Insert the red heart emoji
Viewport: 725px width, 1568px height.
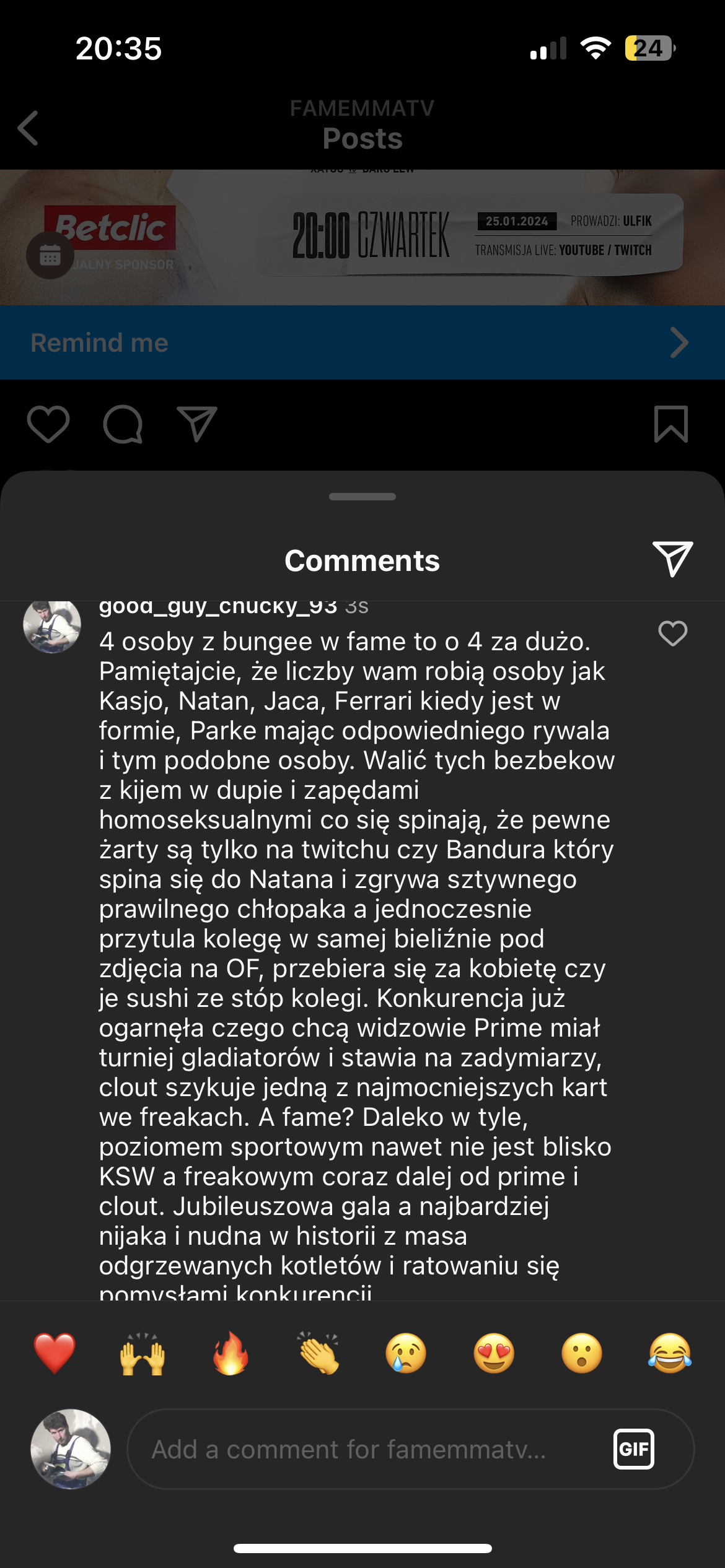pyautogui.click(x=55, y=1353)
